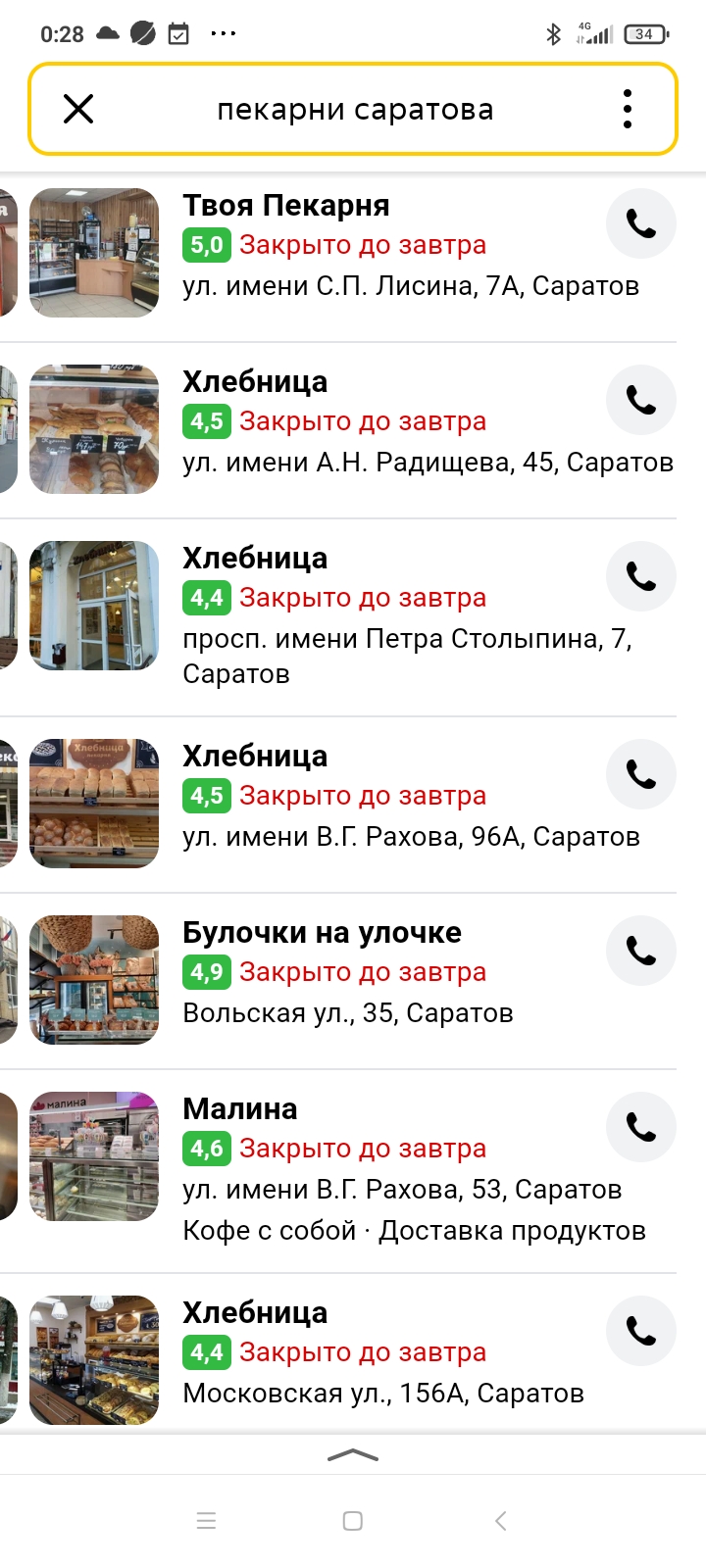Open the Твоя Пекарня listing
The image size is (706, 1568).
coord(285,206)
